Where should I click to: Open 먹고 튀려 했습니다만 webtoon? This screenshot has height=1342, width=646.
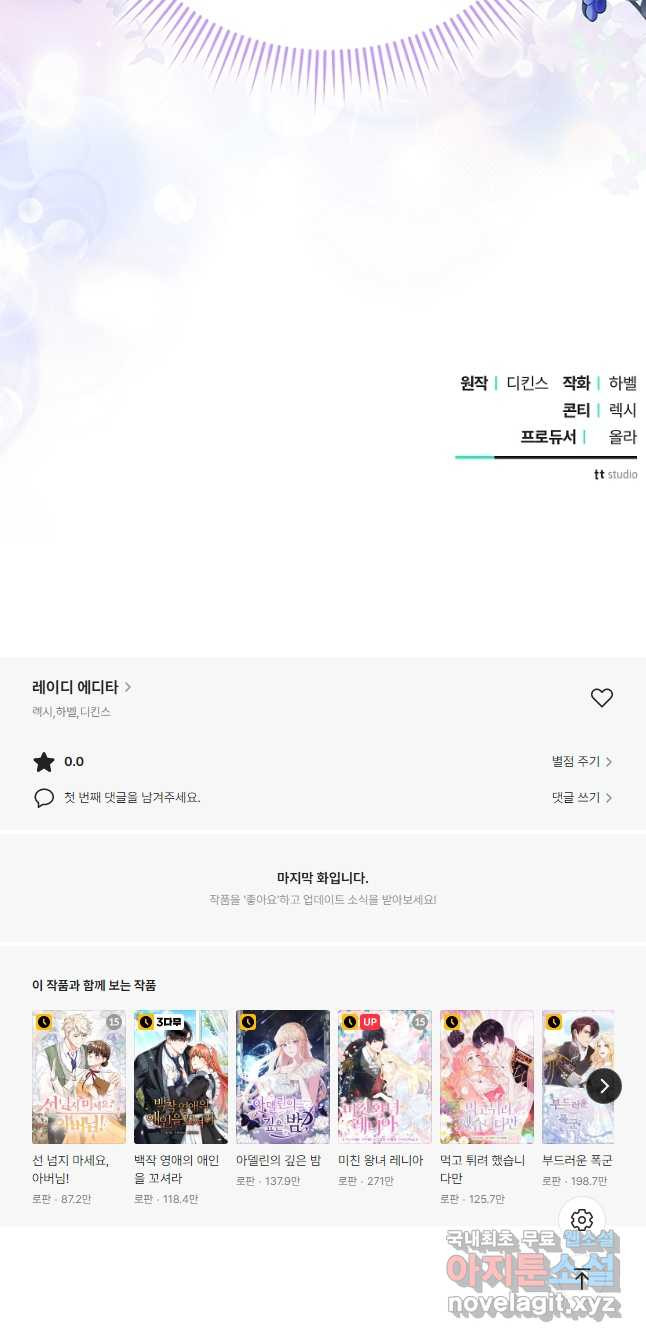pyautogui.click(x=487, y=1077)
